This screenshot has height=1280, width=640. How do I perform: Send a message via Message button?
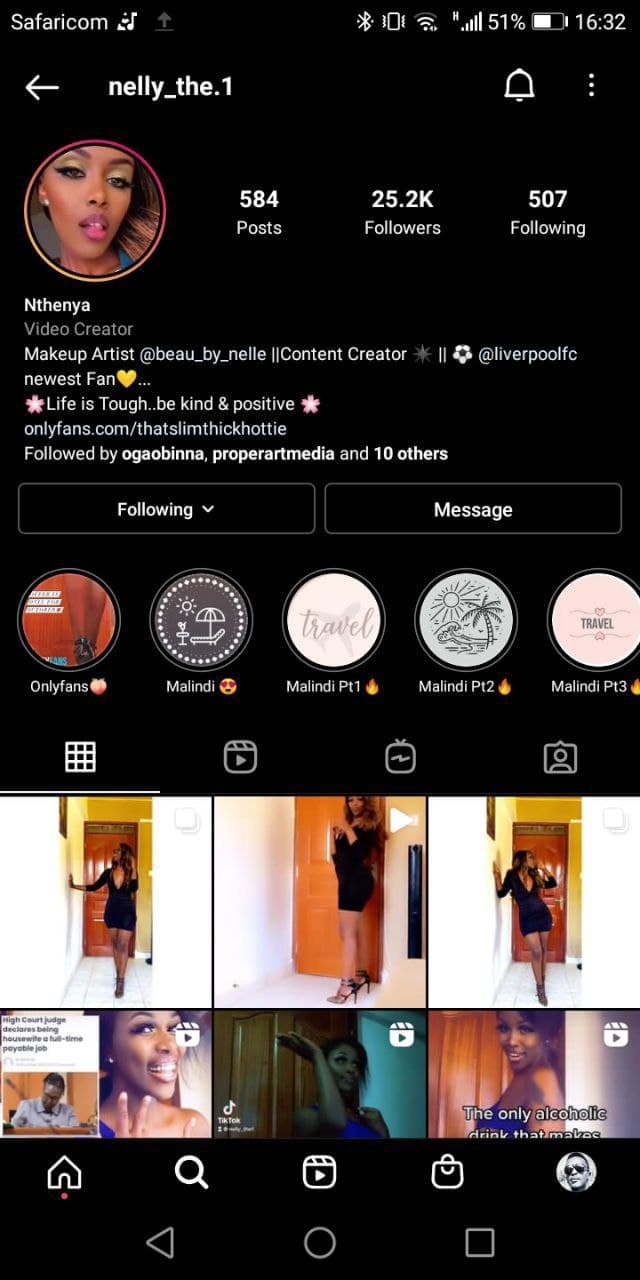tap(473, 509)
